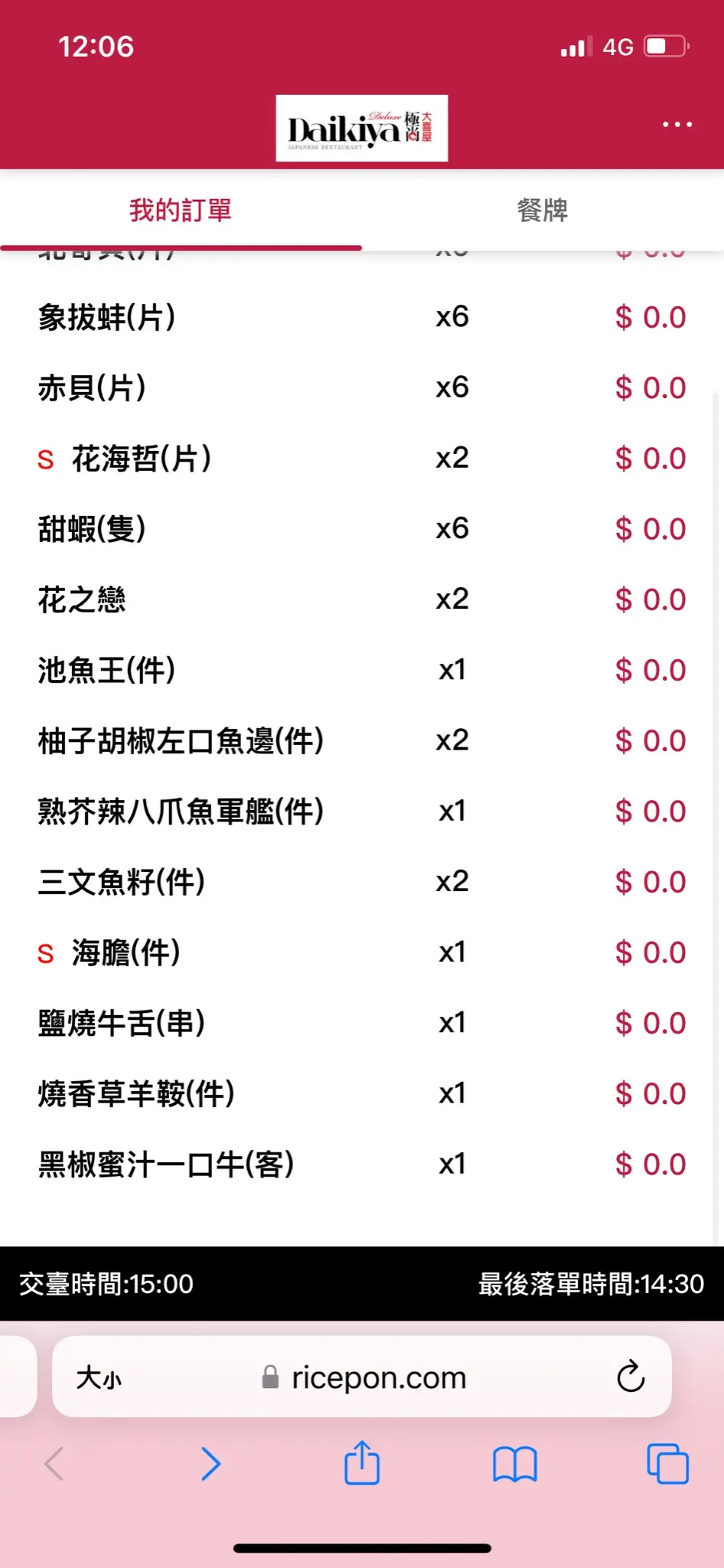
Task: Share this page from Safari
Action: [362, 1464]
